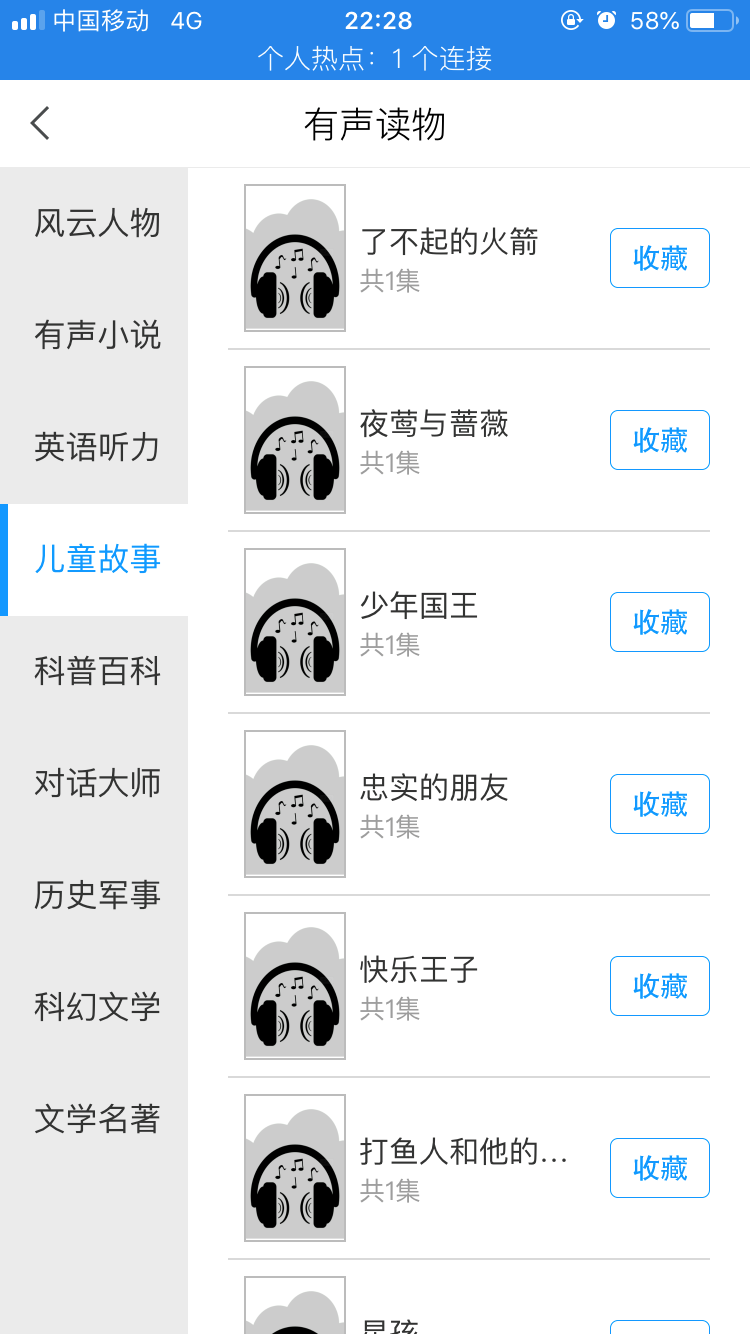Open the 英语听力 category
The height and width of the screenshot is (1334, 750).
[97, 447]
